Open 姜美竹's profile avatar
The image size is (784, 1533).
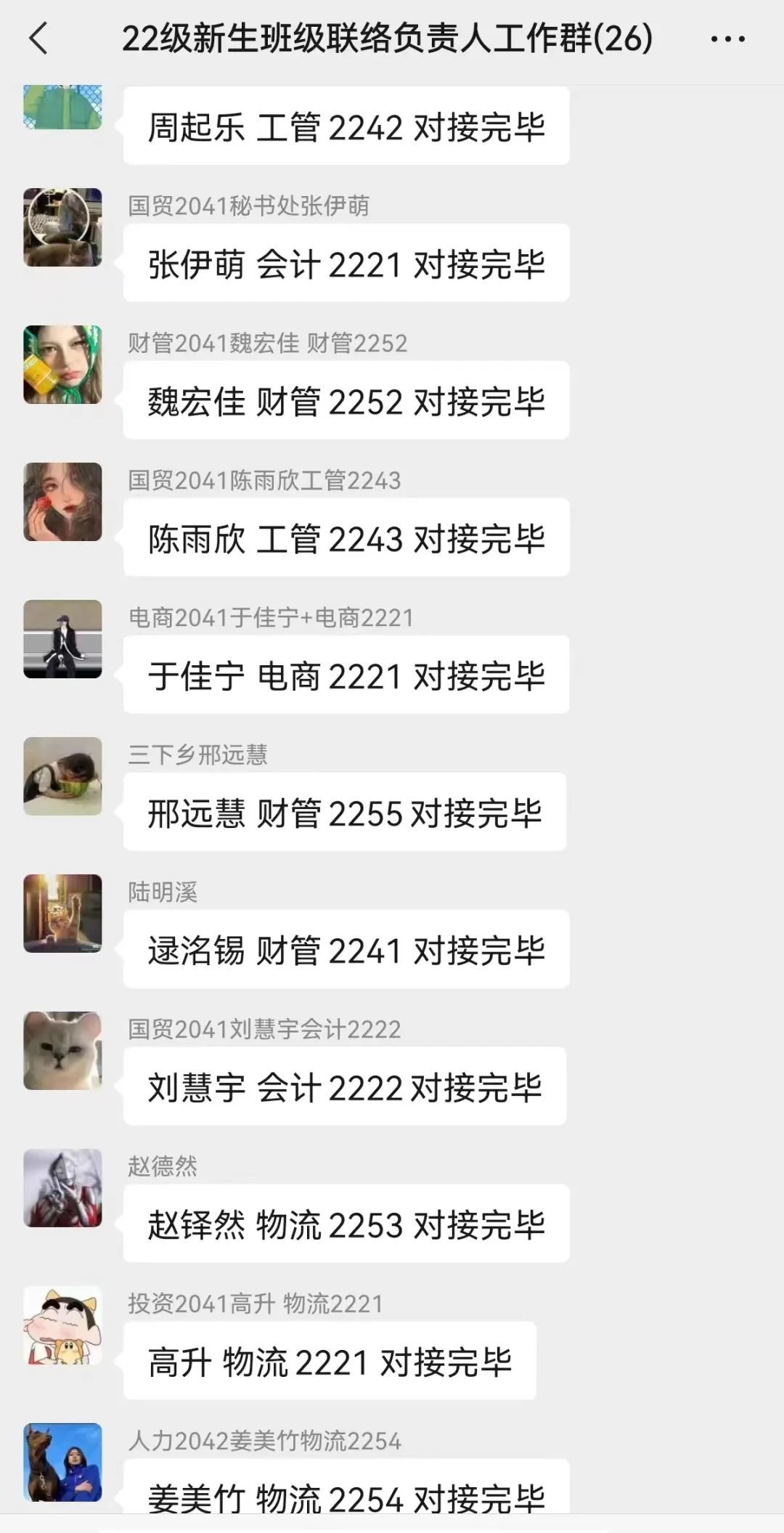[x=62, y=1463]
